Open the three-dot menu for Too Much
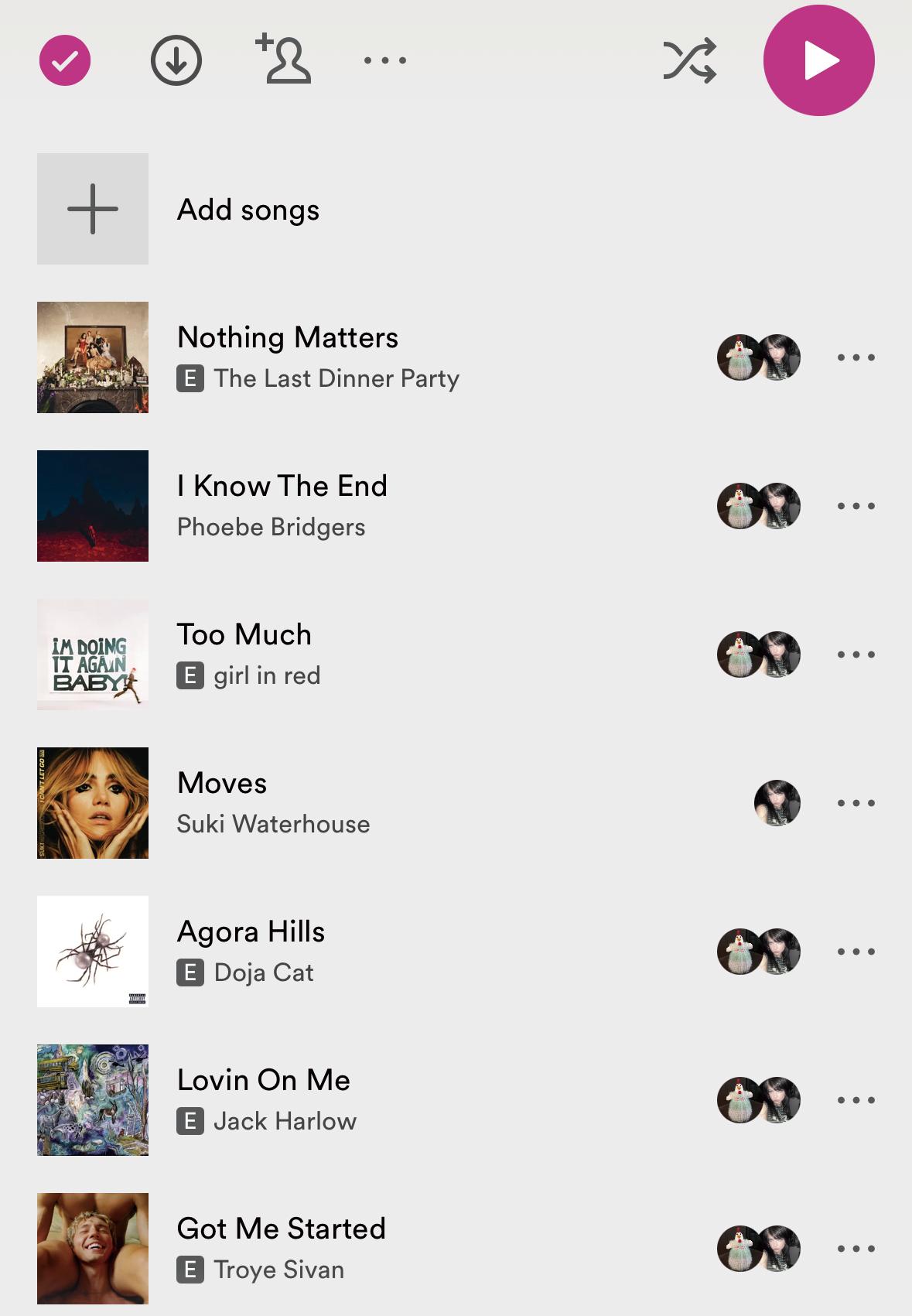Screen dimensions: 912x1316 tap(856, 655)
